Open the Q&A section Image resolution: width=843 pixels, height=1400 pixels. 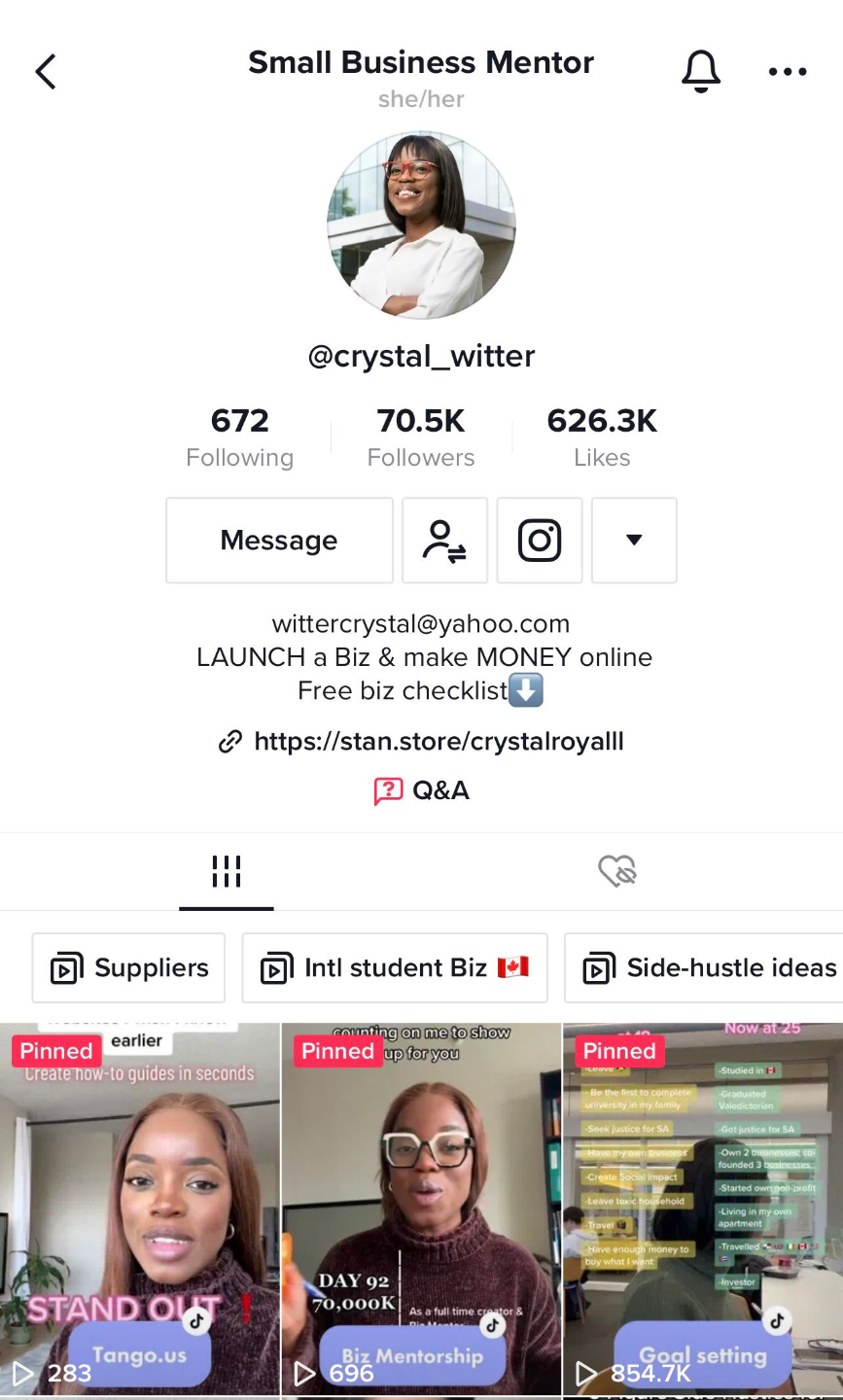coord(422,790)
